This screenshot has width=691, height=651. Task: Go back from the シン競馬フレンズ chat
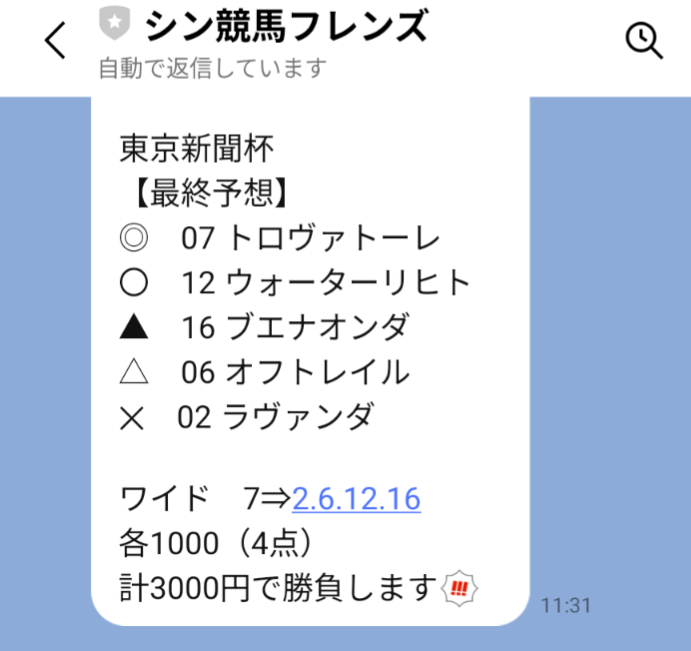coord(55,41)
